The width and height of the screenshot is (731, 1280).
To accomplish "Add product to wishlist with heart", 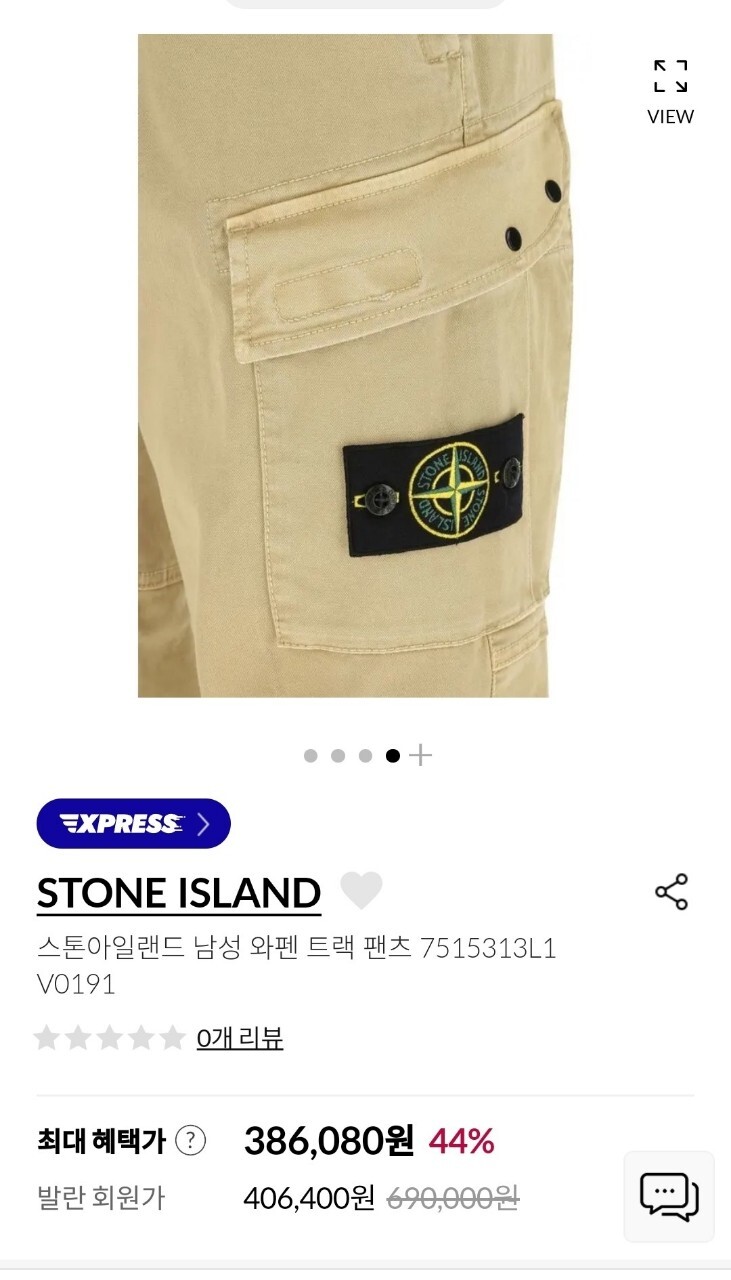I will 361,890.
